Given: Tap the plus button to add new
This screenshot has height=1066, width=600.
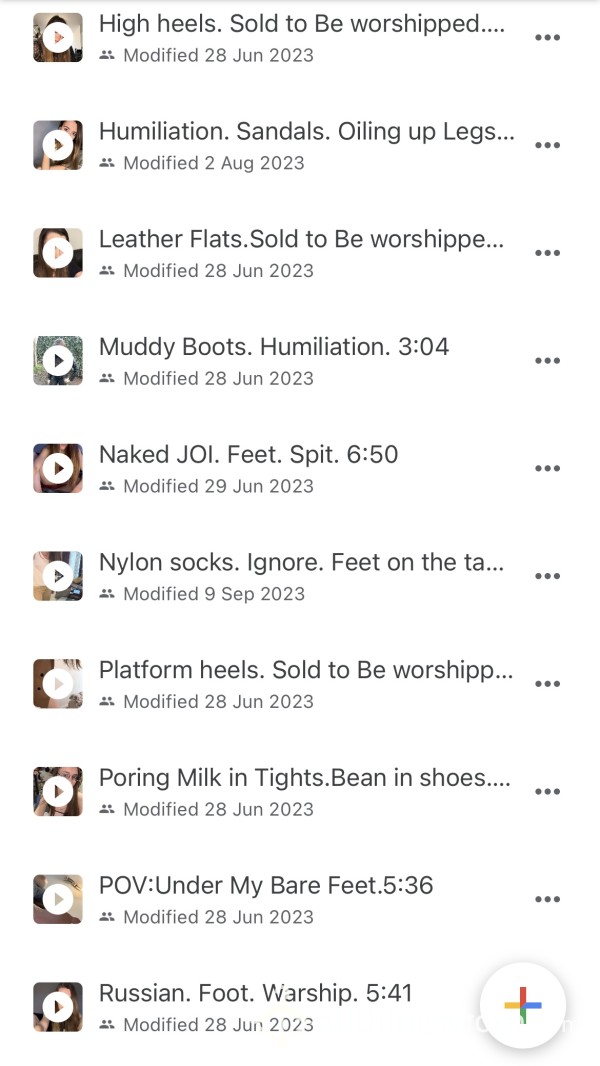Looking at the screenshot, I should tap(523, 1005).
